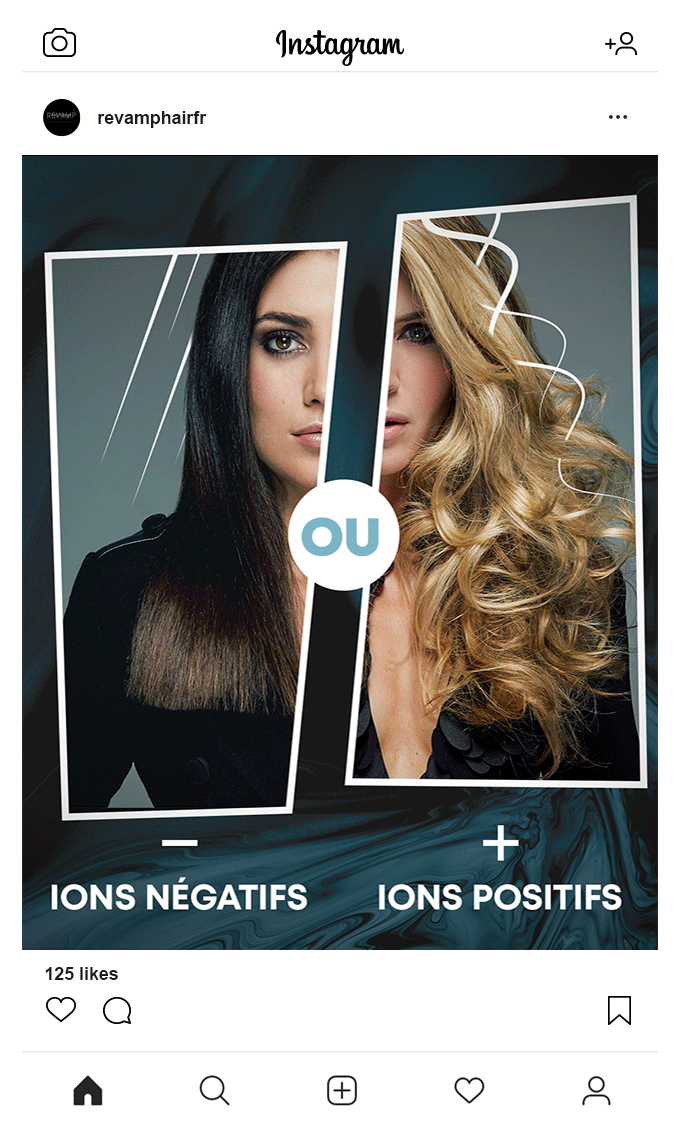Like the revamphairfr post
Image resolution: width=680 pixels, height=1148 pixels.
(61, 1010)
